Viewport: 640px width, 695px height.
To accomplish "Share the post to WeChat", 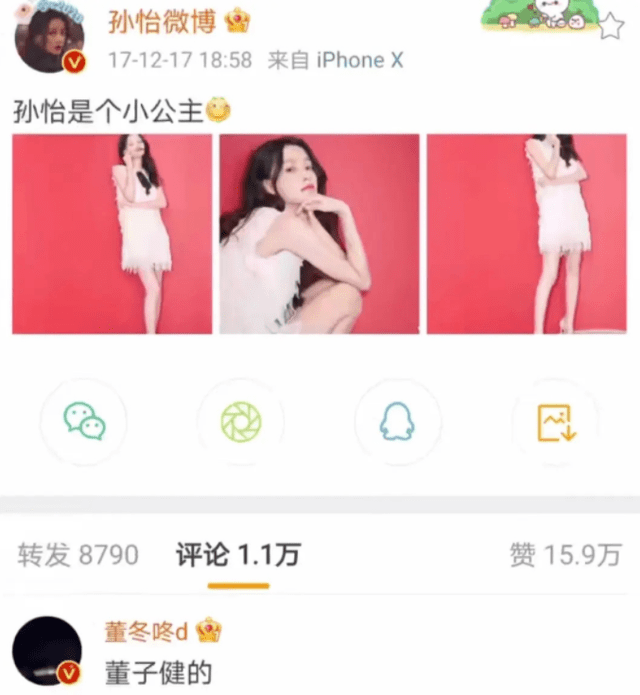I will 84,422.
